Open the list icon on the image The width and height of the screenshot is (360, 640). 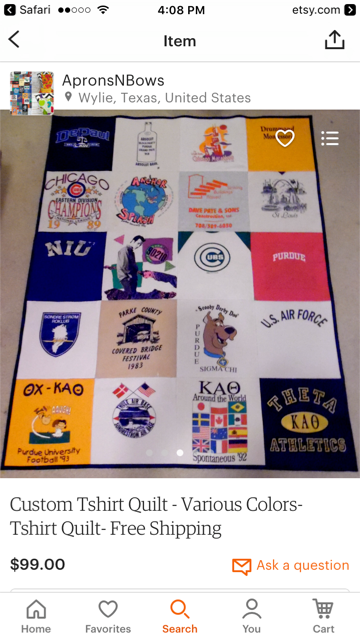[329, 138]
